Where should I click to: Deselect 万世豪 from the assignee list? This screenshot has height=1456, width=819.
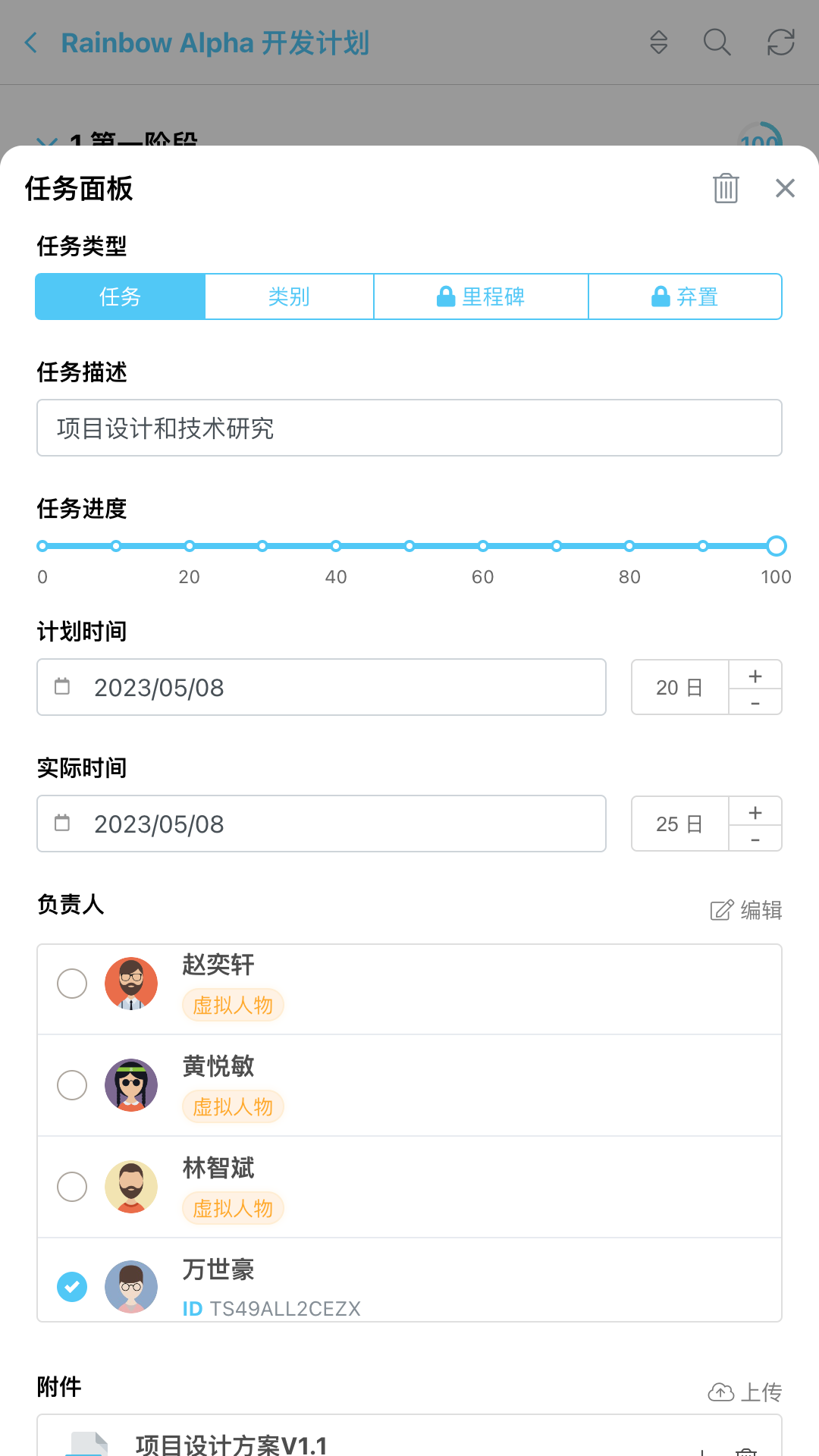click(72, 1287)
